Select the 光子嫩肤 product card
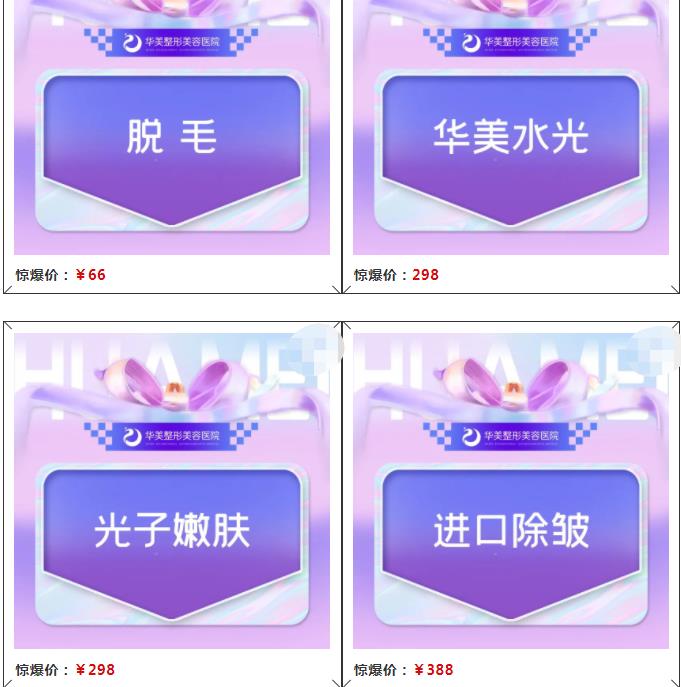The width and height of the screenshot is (681, 687). click(x=171, y=530)
